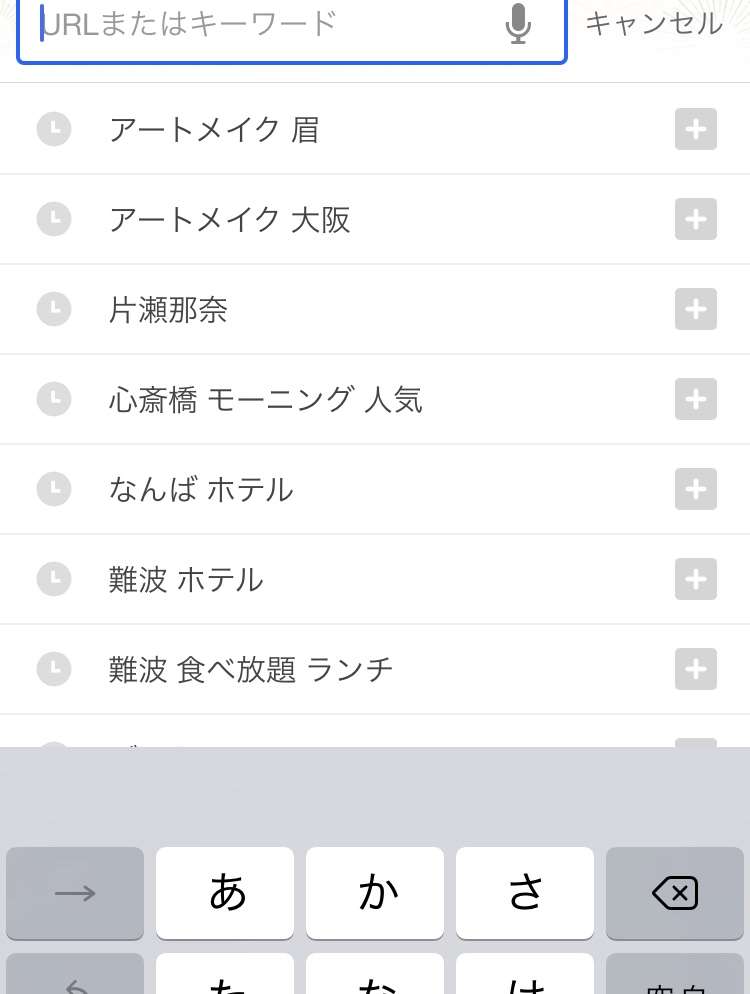Hit the backspace key on the keyboard
Screen dimensions: 750x994
pyautogui.click(x=675, y=893)
